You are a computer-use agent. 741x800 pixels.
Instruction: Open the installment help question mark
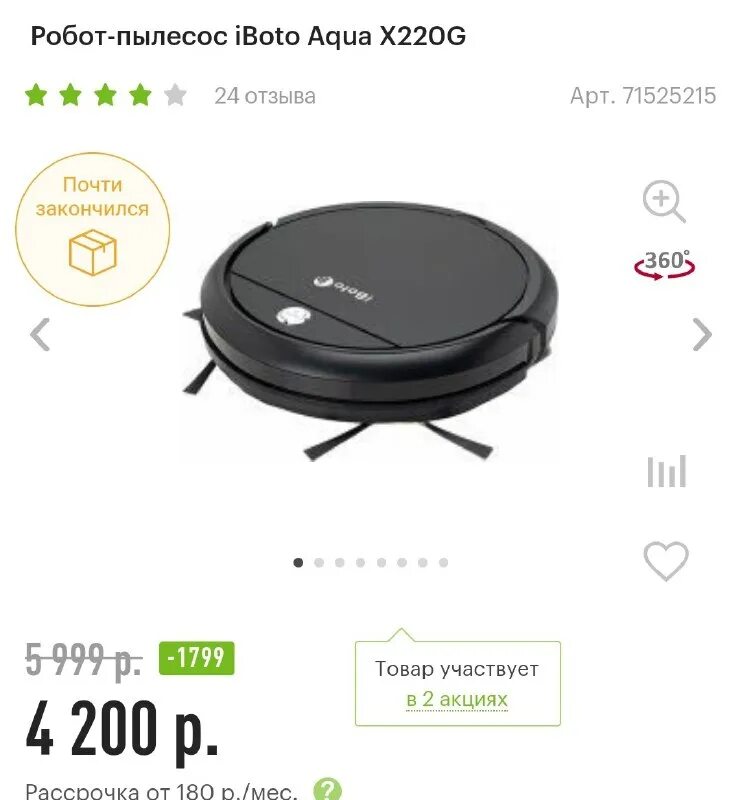[x=327, y=790]
